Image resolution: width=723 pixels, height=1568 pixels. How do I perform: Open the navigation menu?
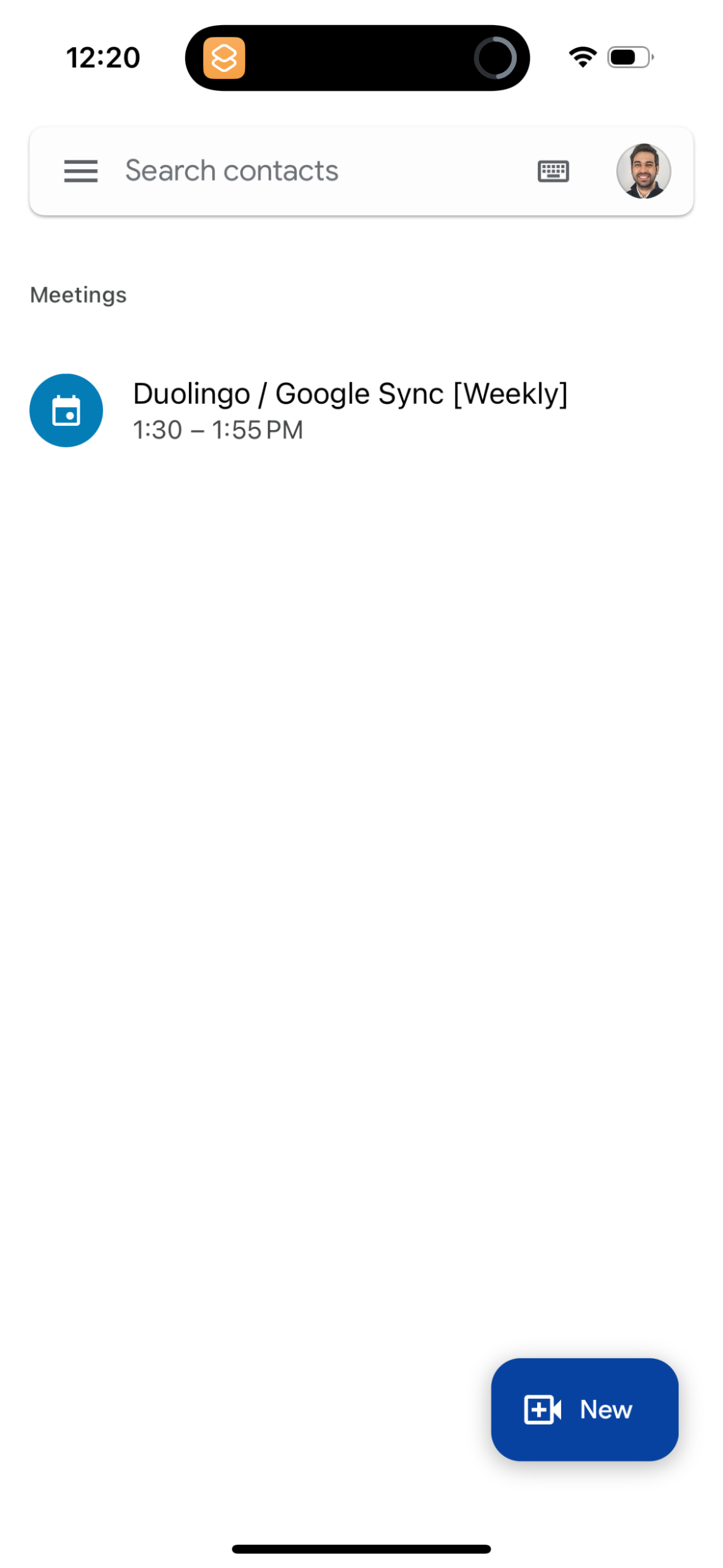[x=80, y=171]
